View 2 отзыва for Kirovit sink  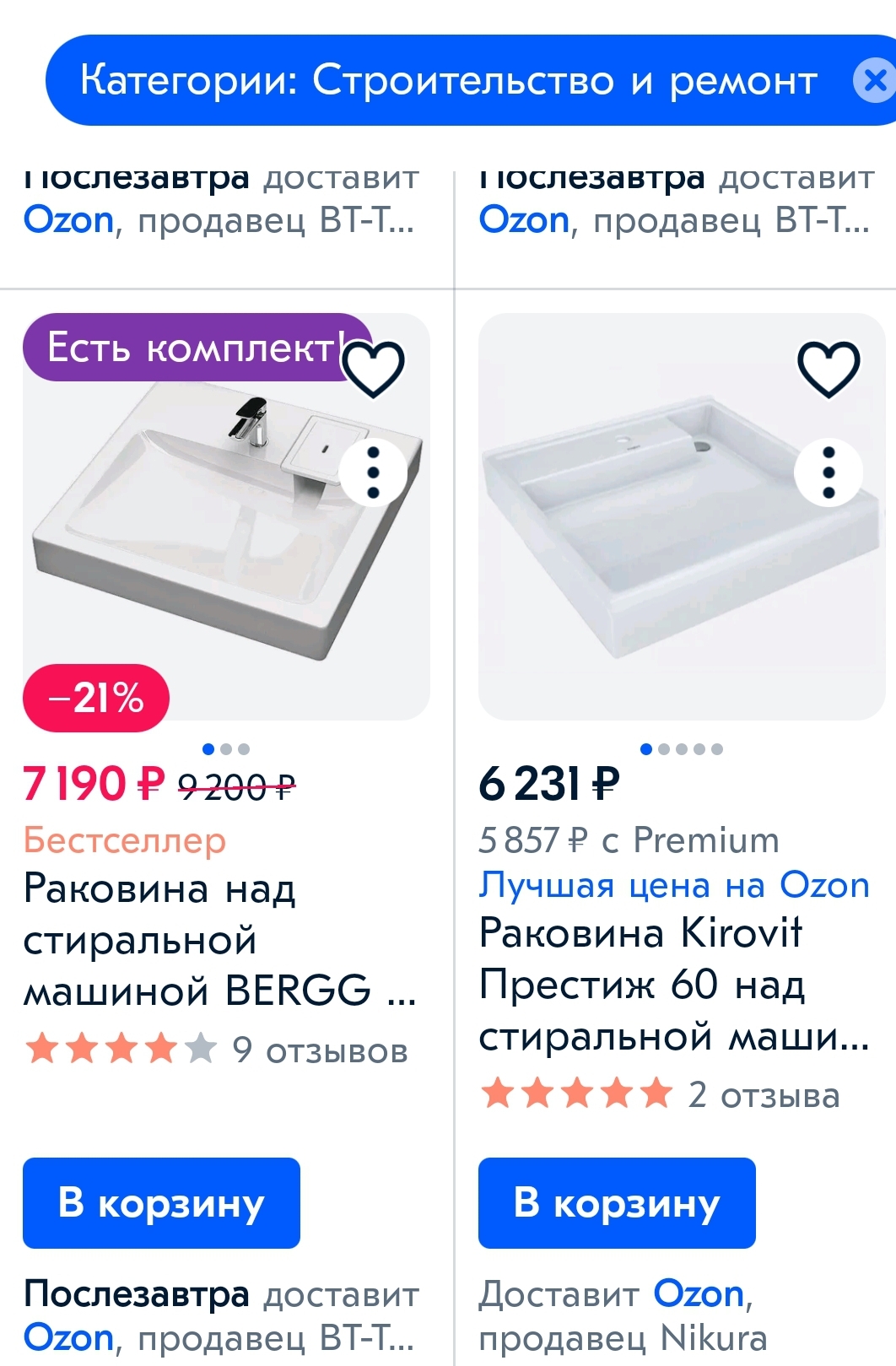764,1095
